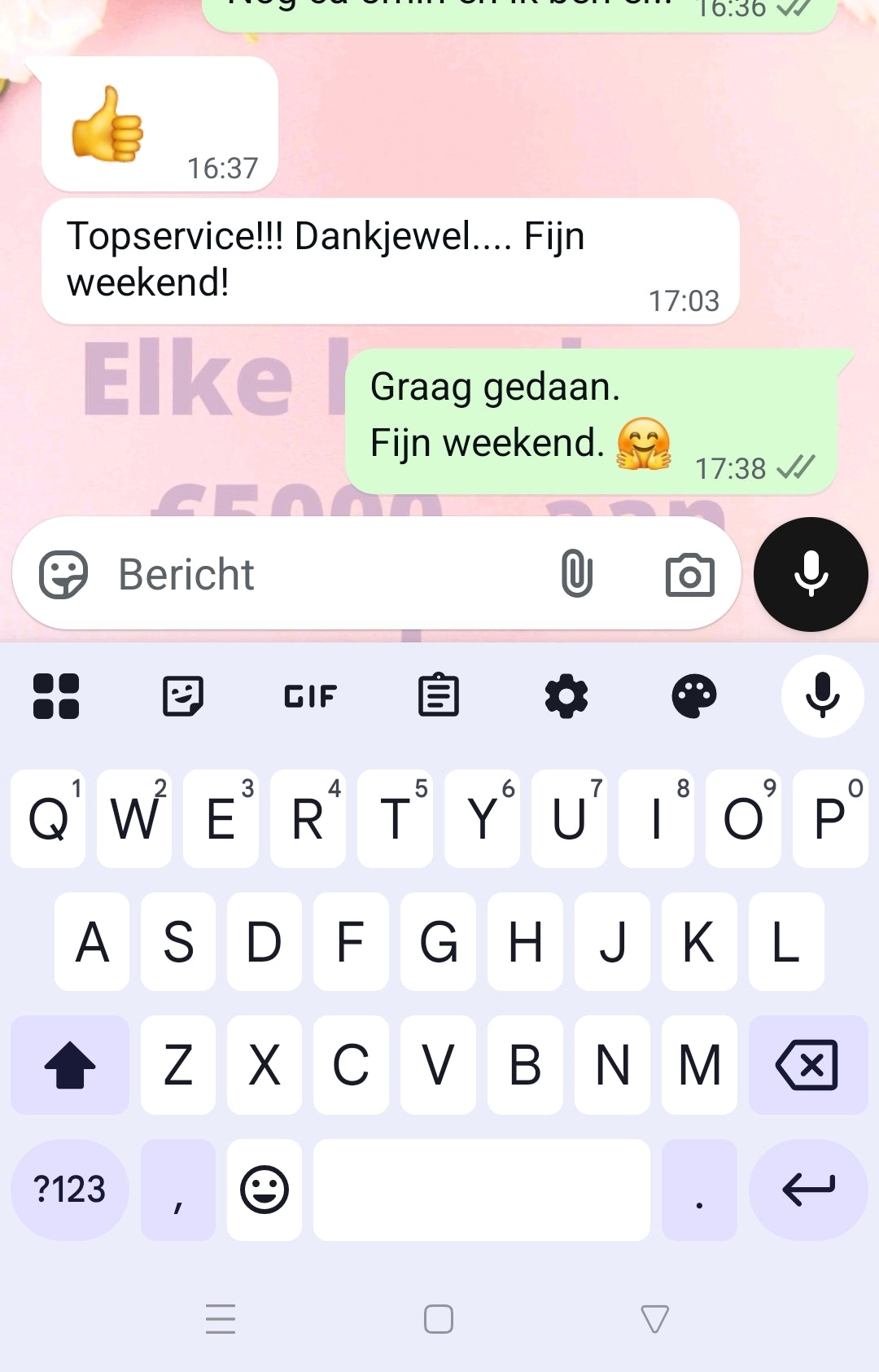Start voice typing from the keyboard microphone

click(822, 696)
